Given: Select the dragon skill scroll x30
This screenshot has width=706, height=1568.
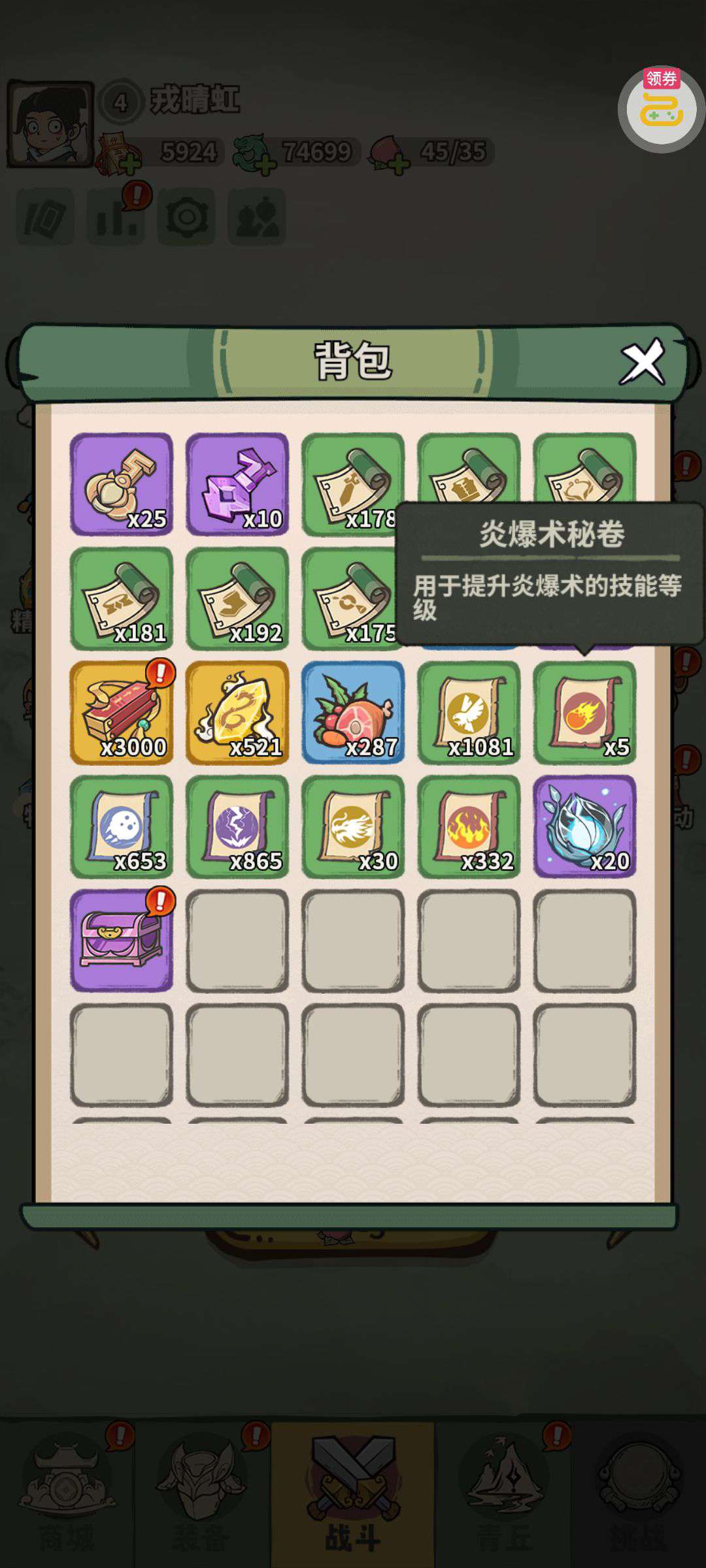Looking at the screenshot, I should [x=353, y=826].
